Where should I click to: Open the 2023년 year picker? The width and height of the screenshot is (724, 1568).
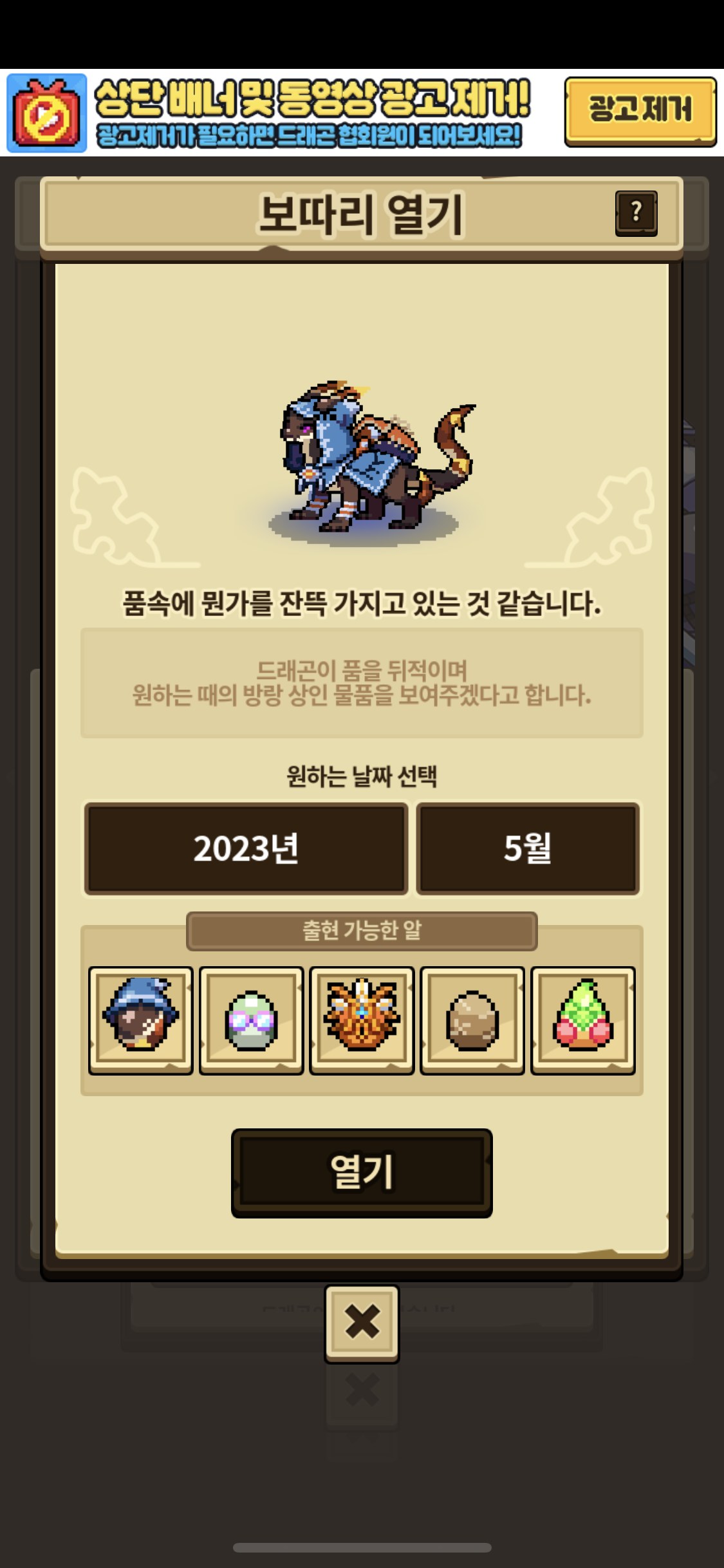pyautogui.click(x=246, y=848)
